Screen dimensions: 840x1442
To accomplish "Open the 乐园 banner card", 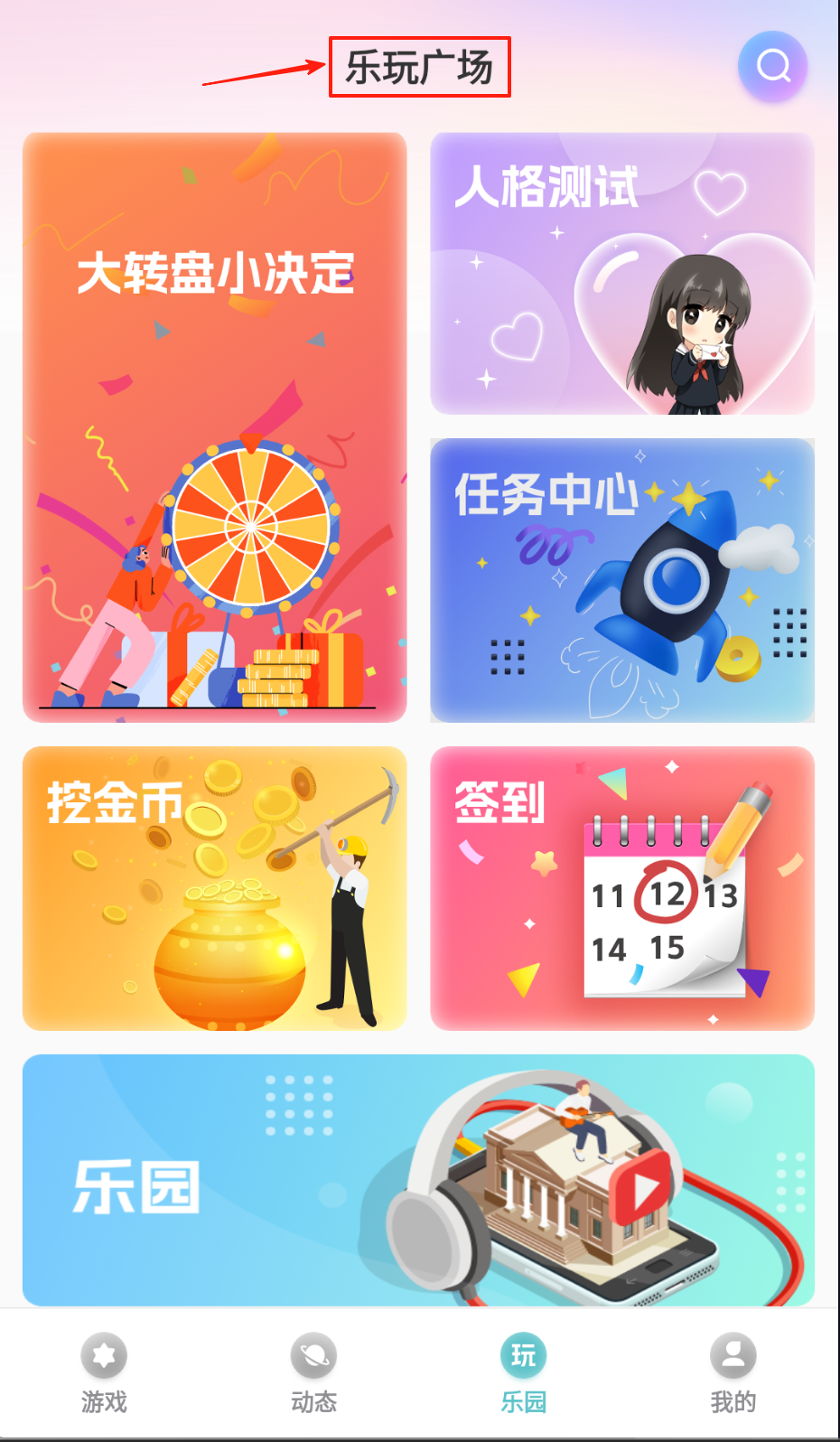I will (x=418, y=1180).
